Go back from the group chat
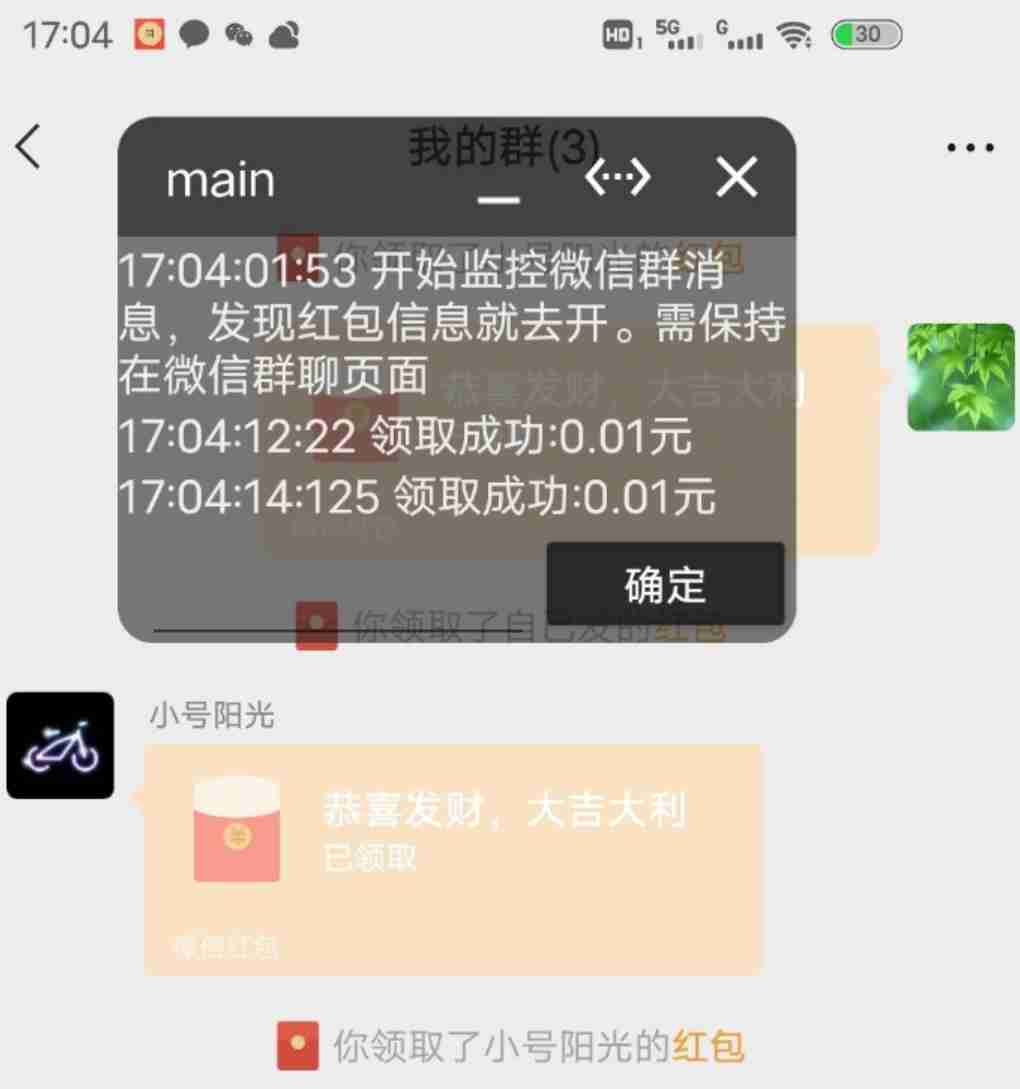This screenshot has height=1089, width=1020. pos(28,148)
